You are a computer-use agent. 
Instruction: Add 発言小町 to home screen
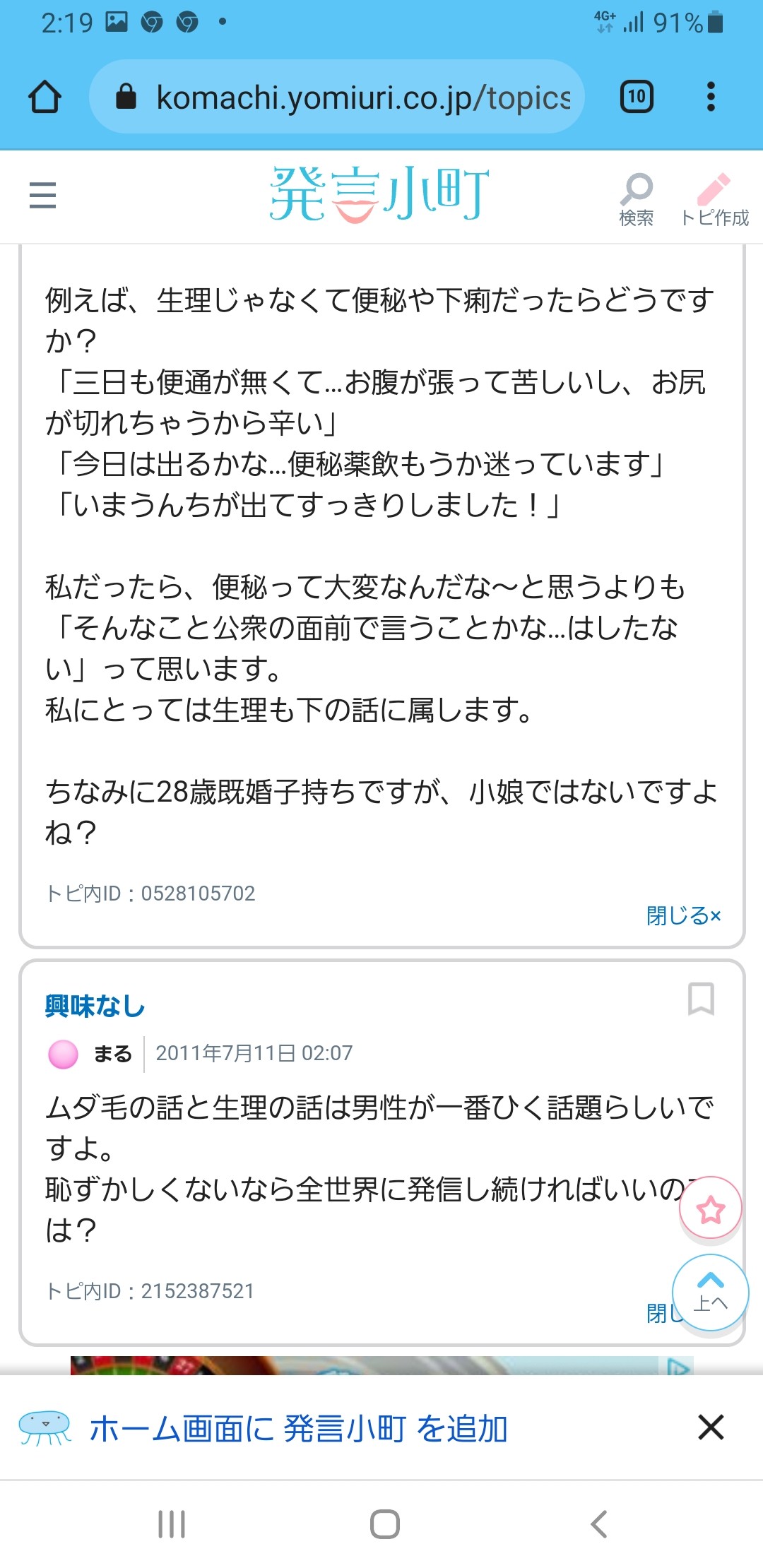pos(298,1429)
